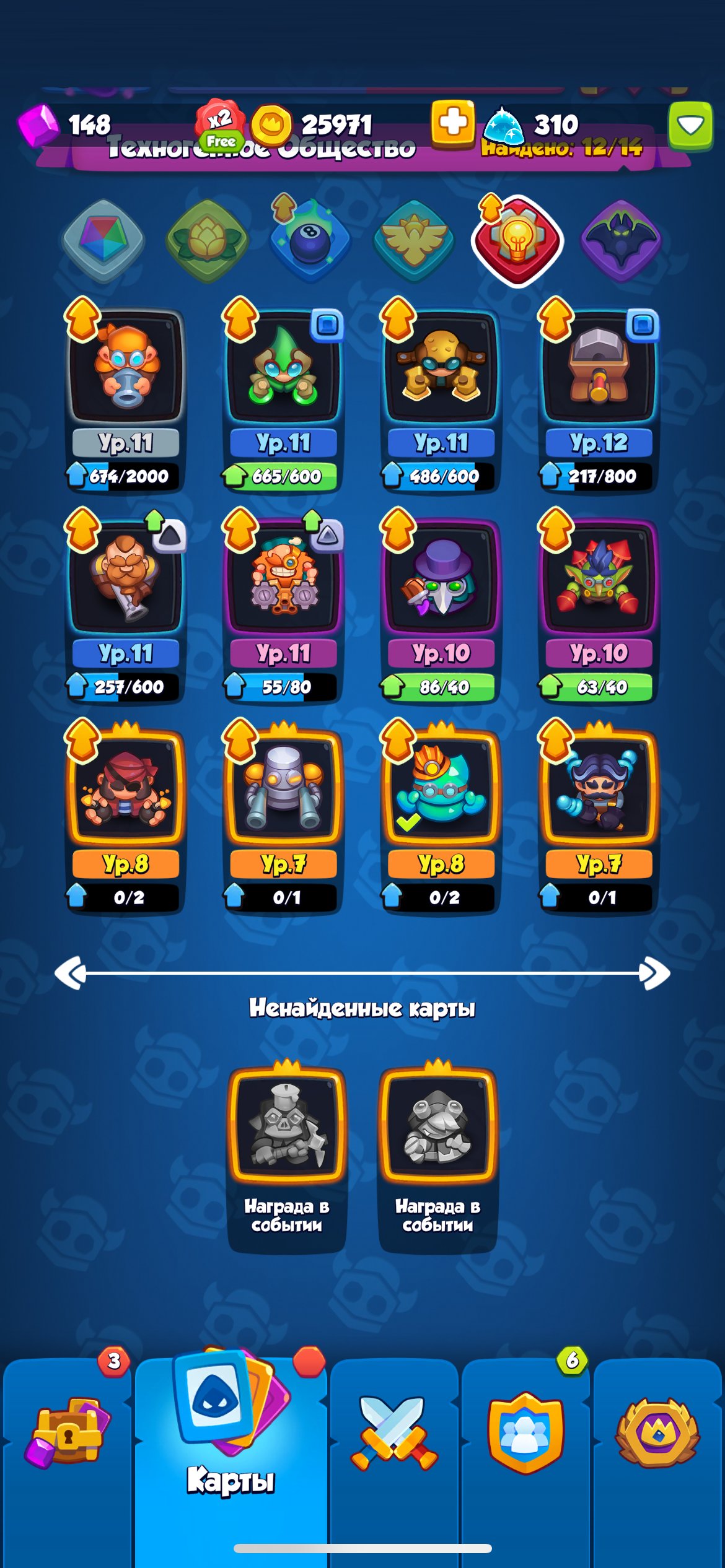Open the card with 674/2000 progress
Image resolution: width=725 pixels, height=1568 pixels.
pyautogui.click(x=126, y=398)
